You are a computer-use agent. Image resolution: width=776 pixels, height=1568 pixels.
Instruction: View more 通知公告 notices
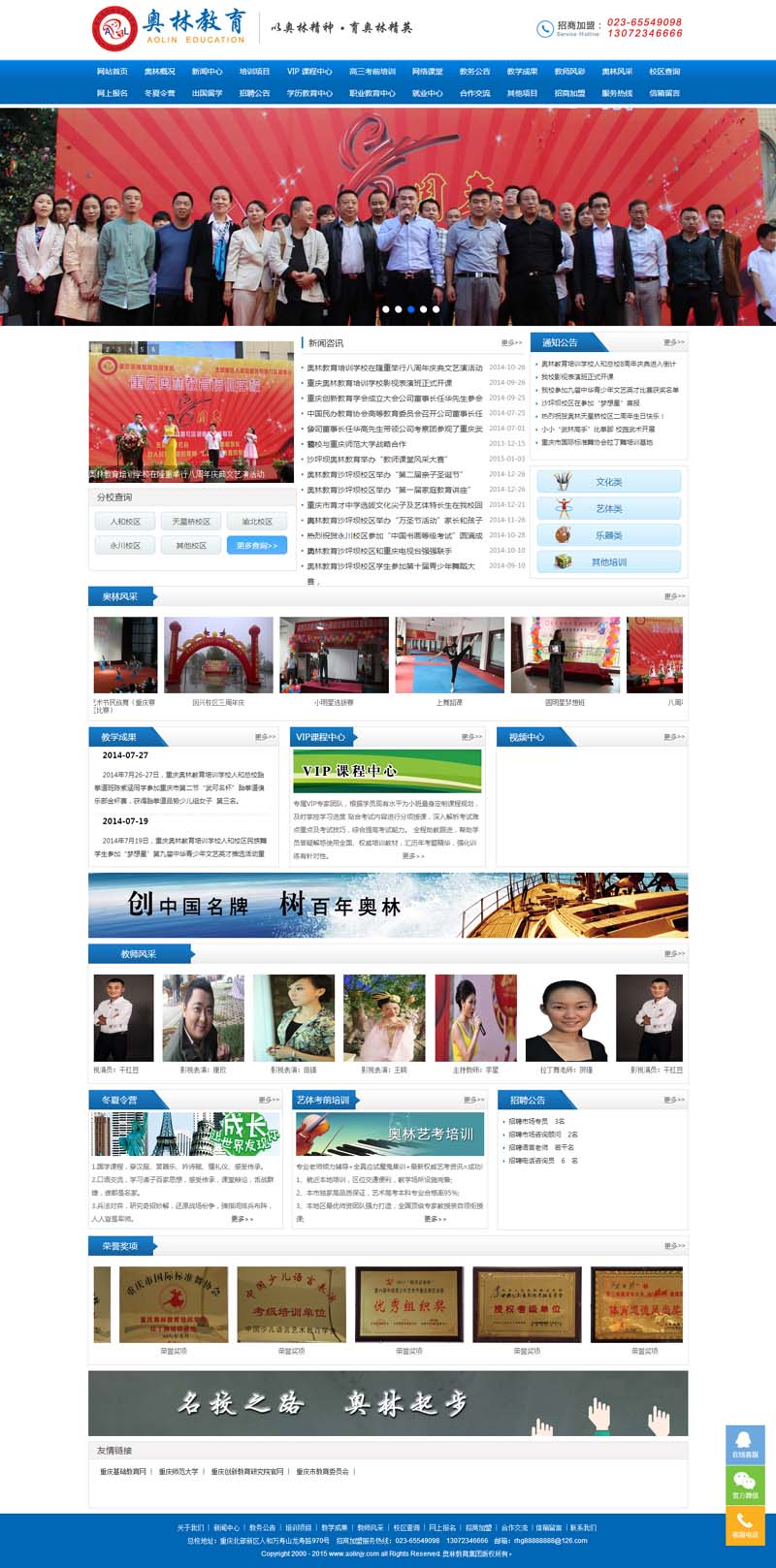(x=673, y=342)
